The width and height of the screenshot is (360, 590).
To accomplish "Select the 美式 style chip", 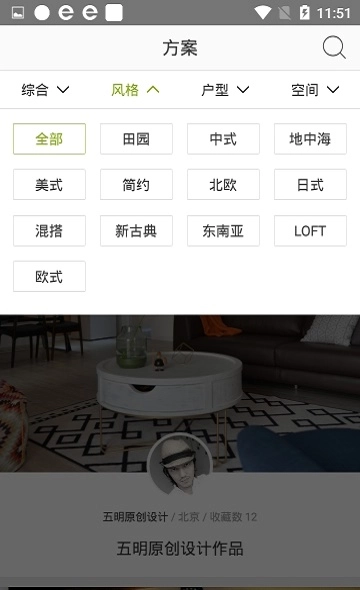I will (x=49, y=185).
